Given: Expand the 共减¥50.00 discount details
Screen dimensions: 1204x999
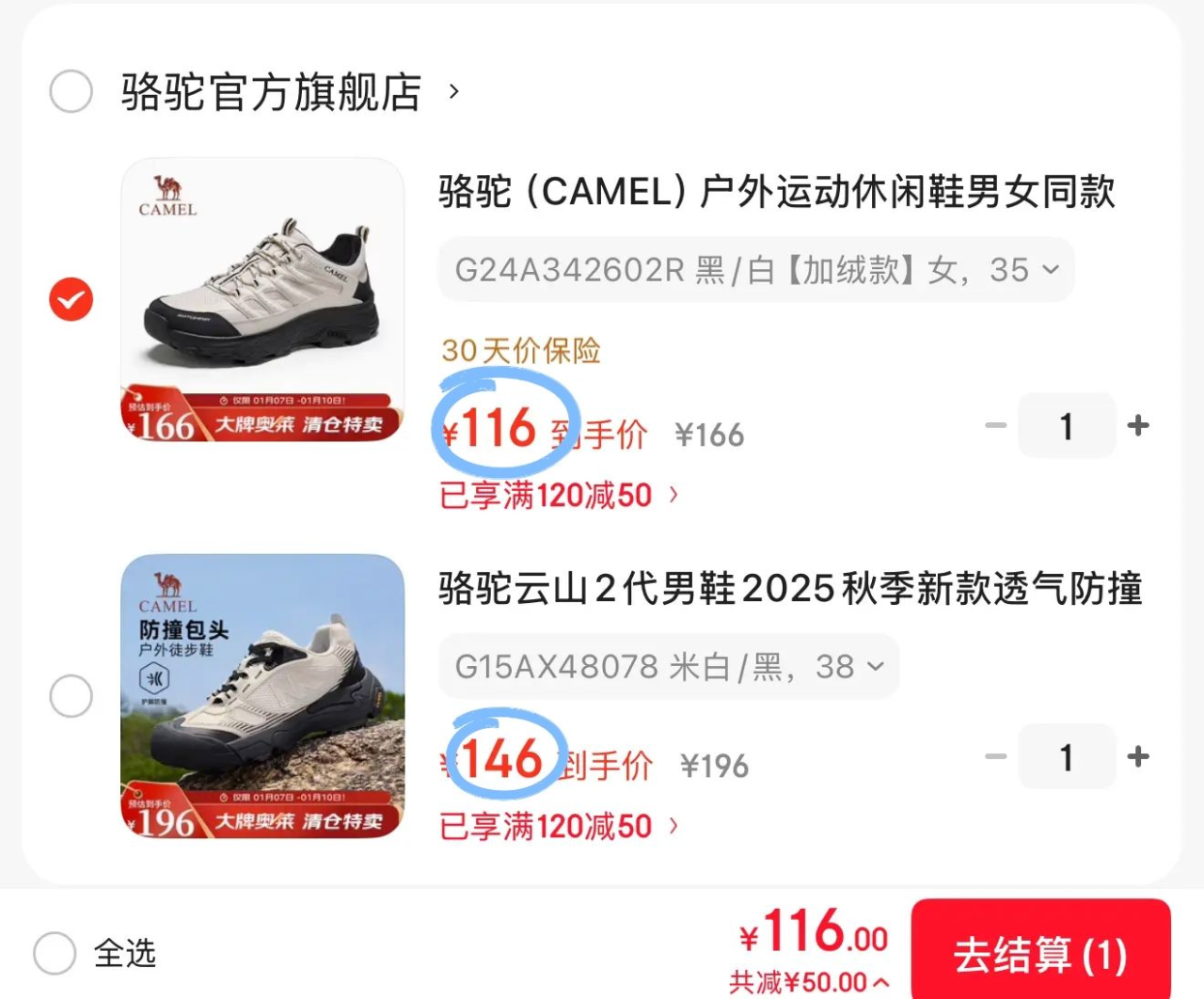Looking at the screenshot, I should (x=809, y=982).
